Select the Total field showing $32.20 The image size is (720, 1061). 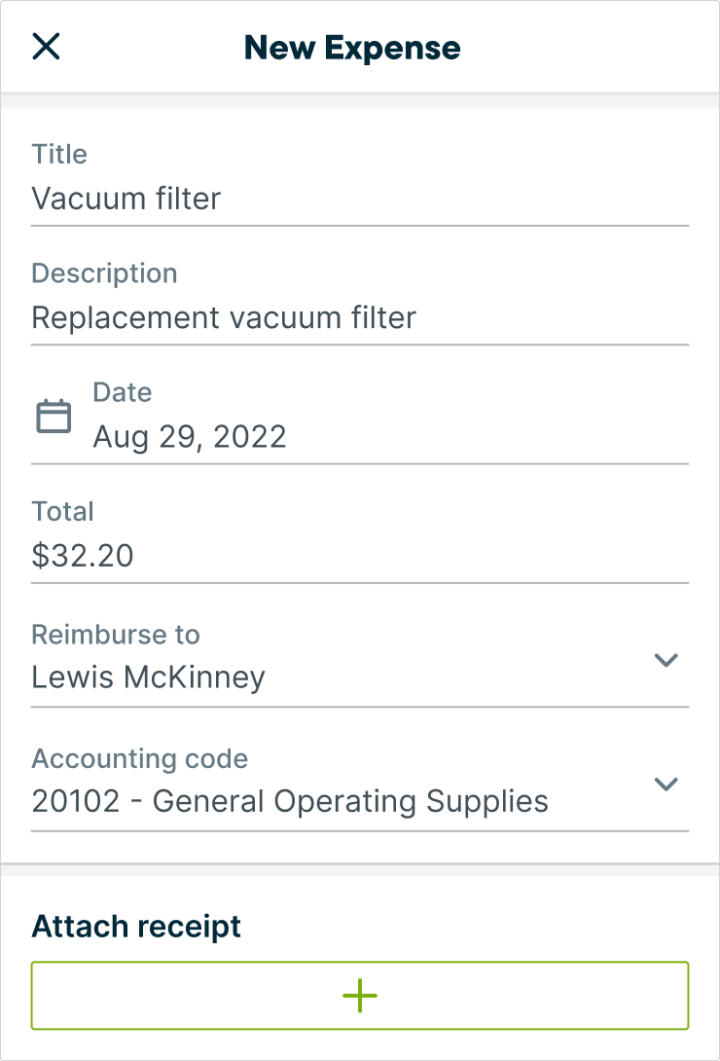click(x=83, y=555)
